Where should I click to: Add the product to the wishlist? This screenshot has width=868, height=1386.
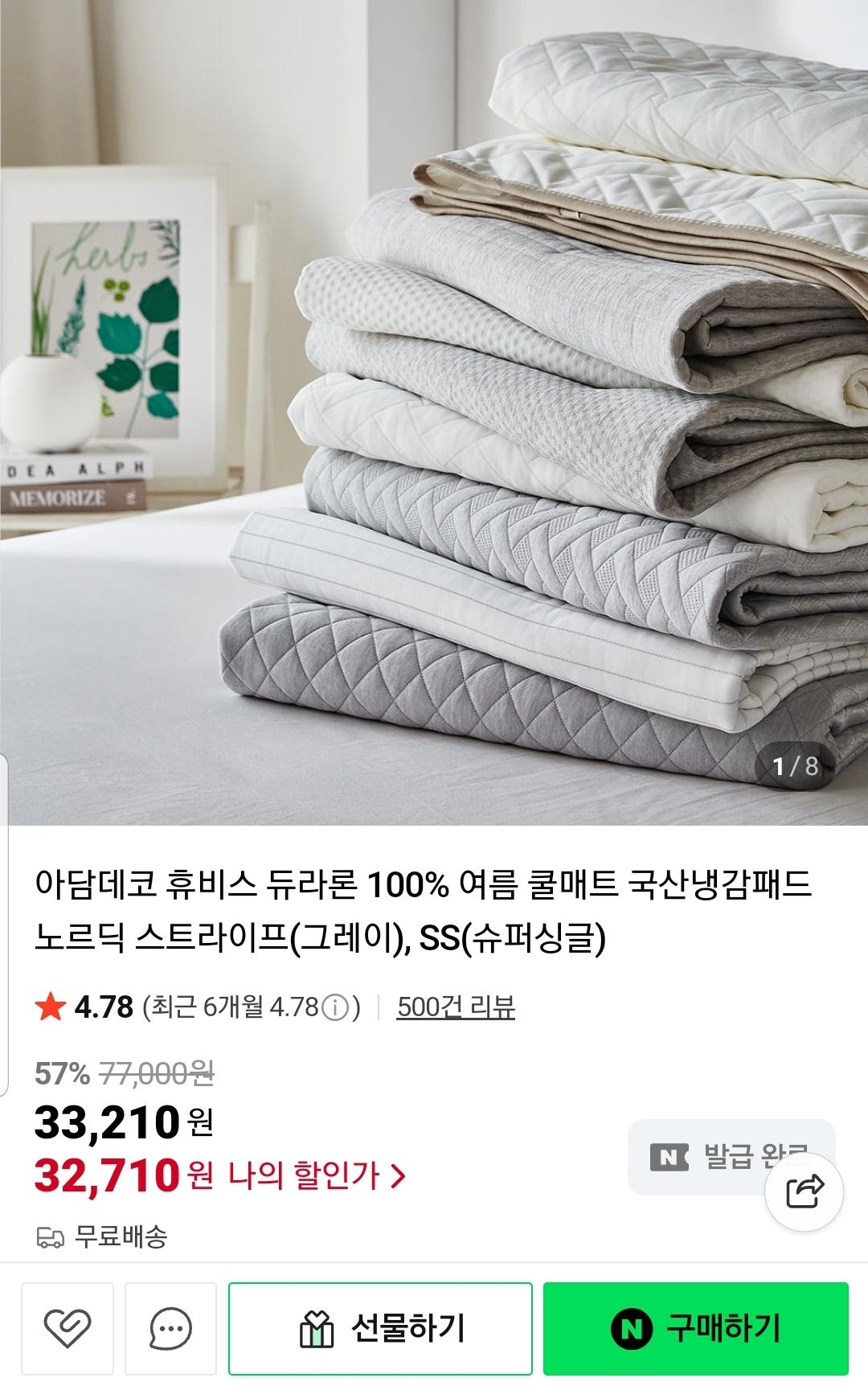[68, 1328]
